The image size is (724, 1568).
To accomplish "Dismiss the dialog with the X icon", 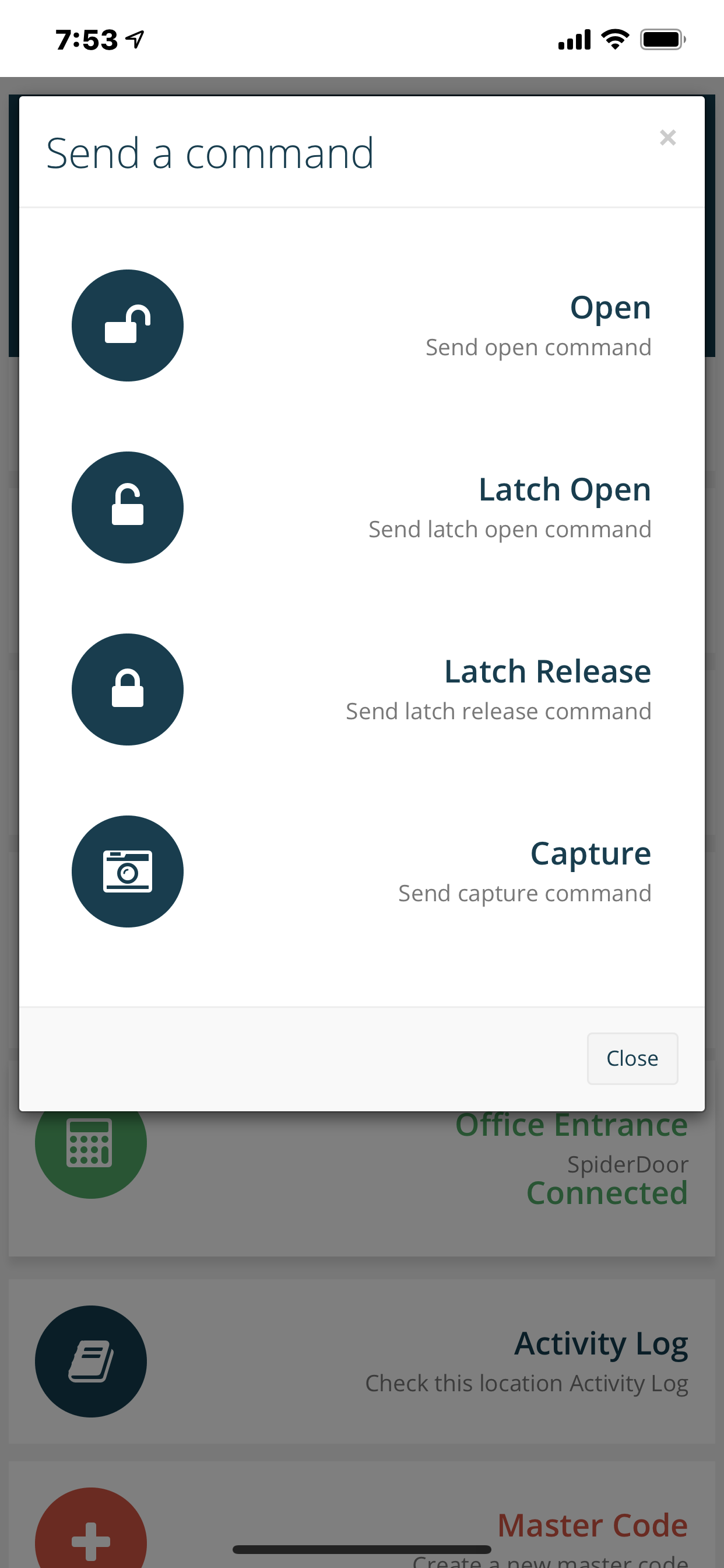I will pyautogui.click(x=667, y=138).
